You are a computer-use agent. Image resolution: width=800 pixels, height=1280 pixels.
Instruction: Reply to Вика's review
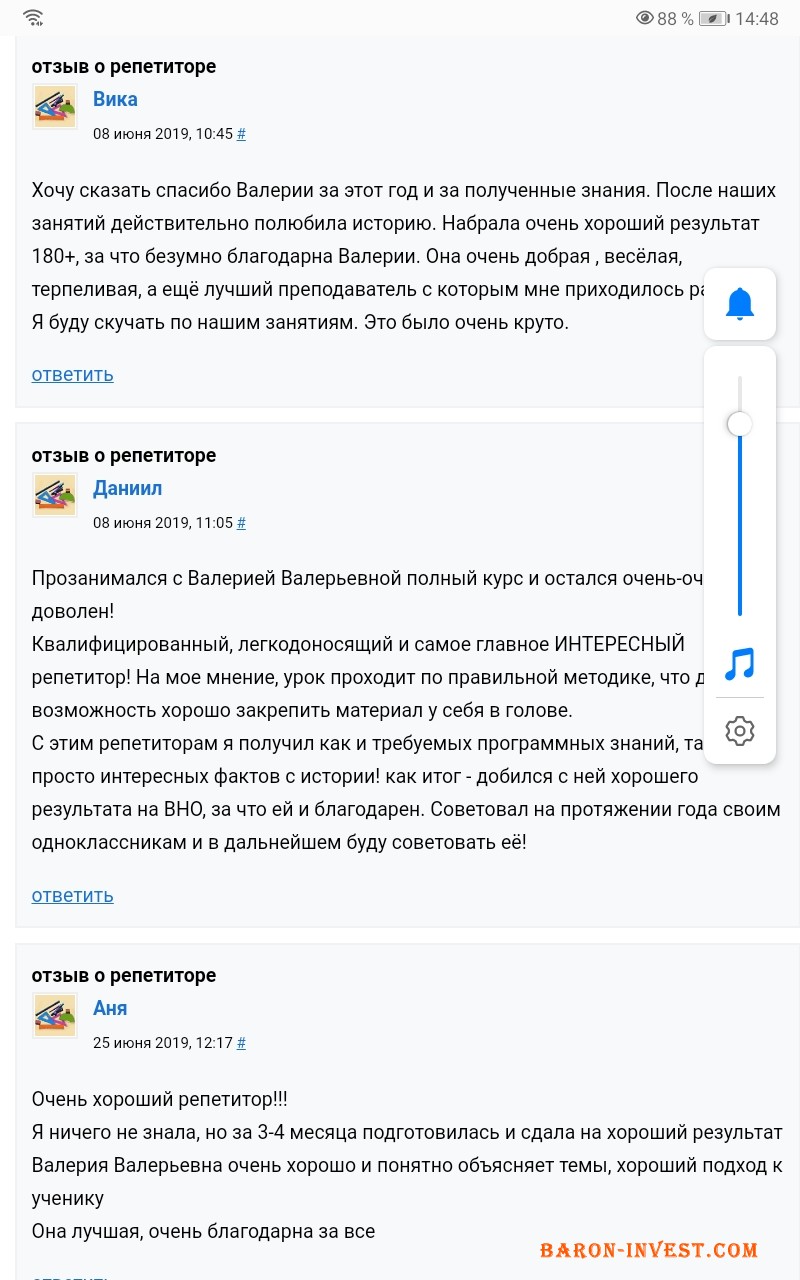72,374
